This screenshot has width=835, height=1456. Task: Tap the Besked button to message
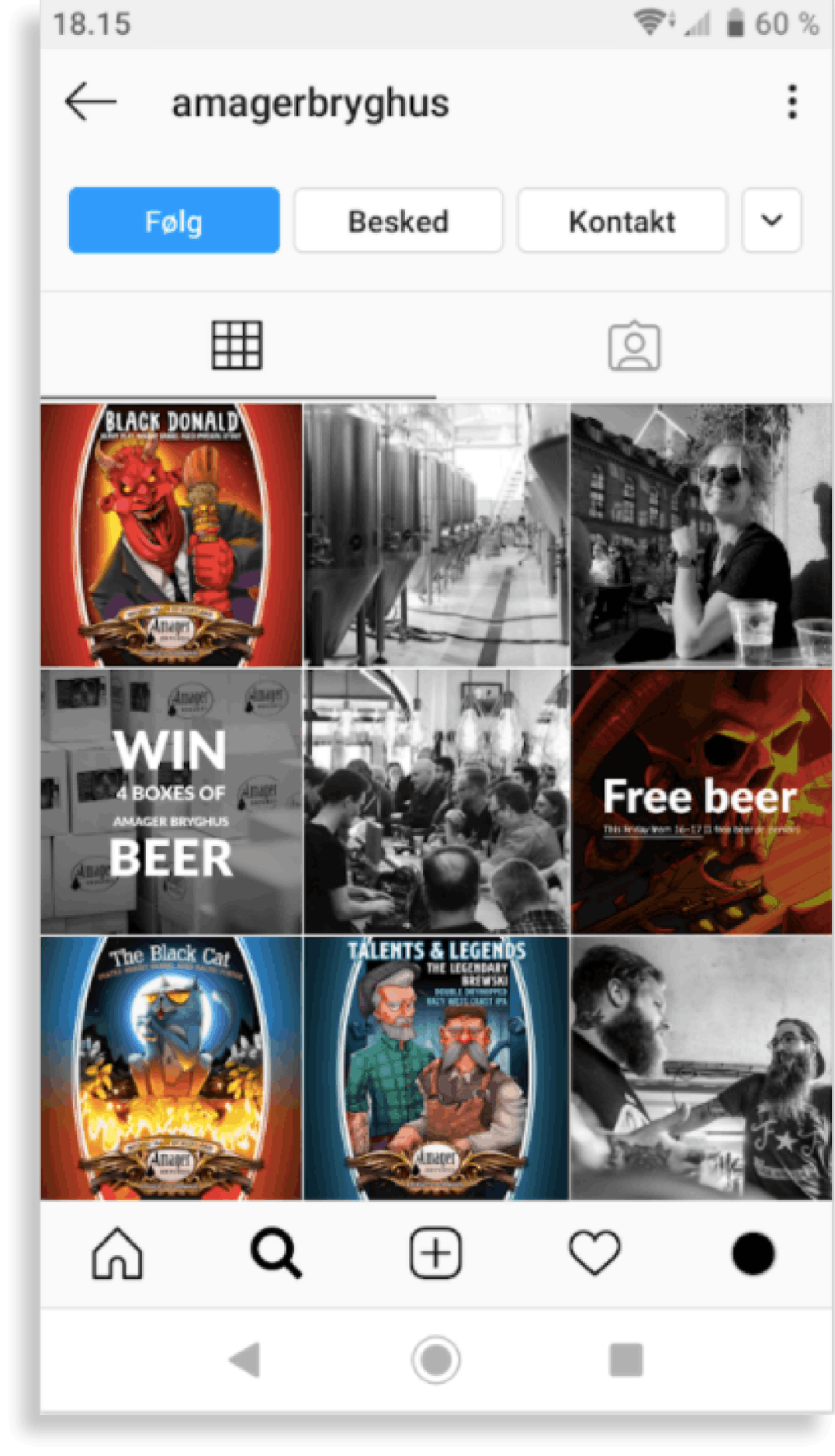pyautogui.click(x=398, y=221)
